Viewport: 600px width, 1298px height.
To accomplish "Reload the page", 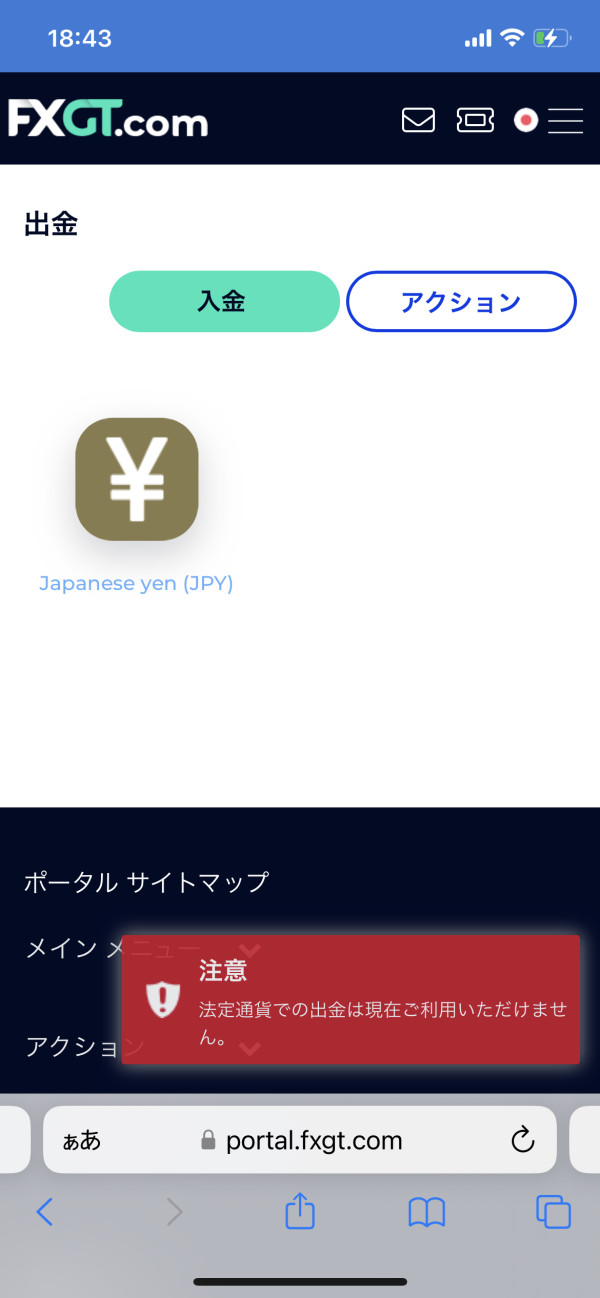I will (522, 1140).
